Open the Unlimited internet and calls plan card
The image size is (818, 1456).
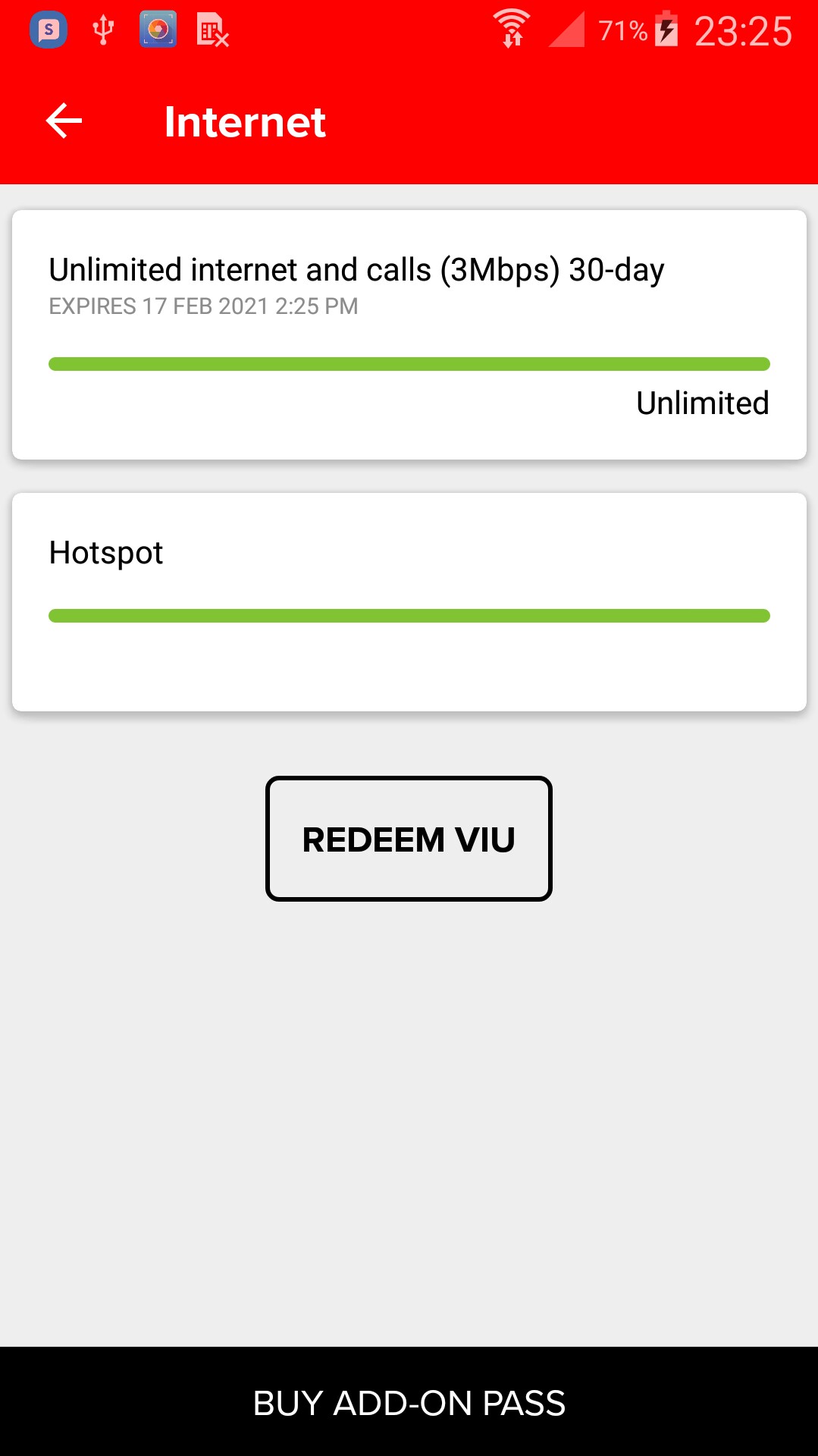coord(409,334)
